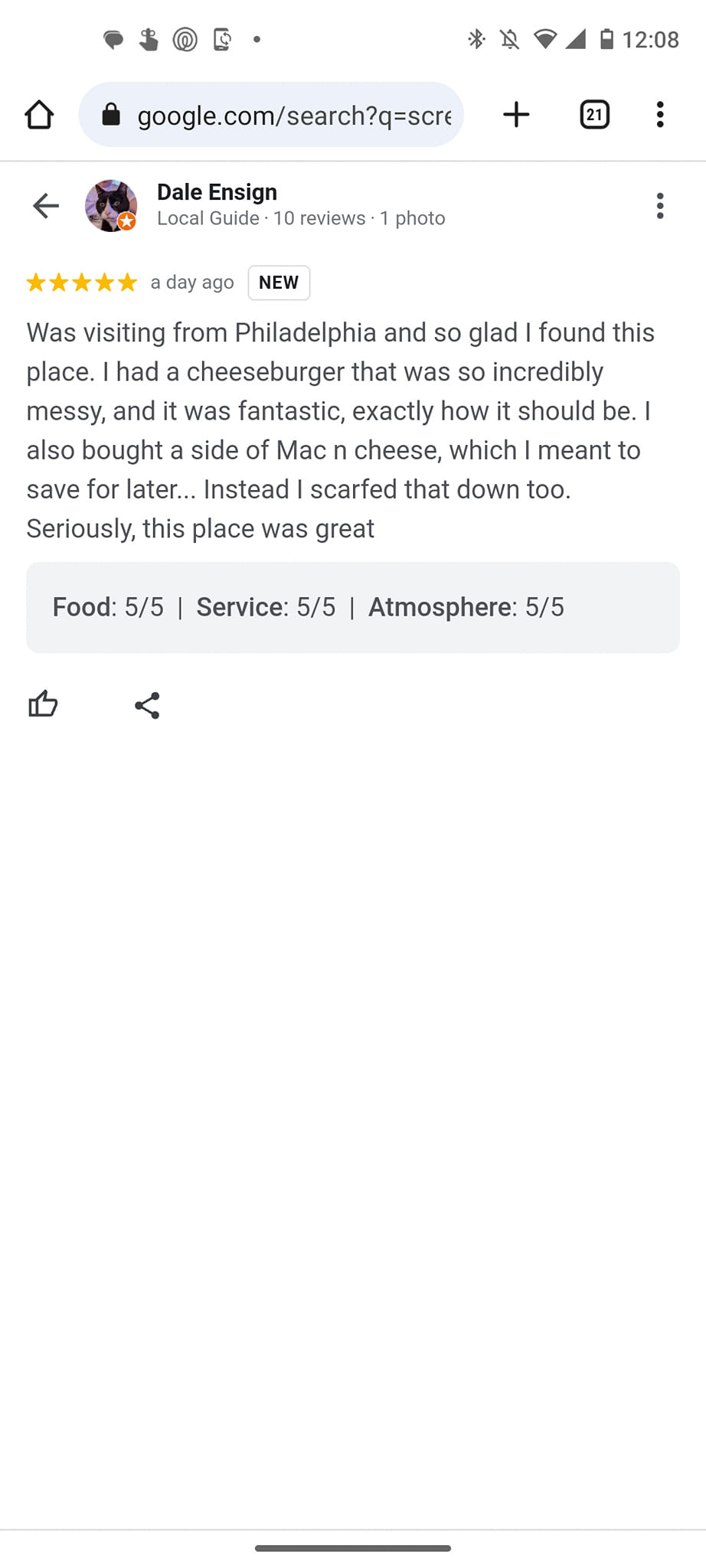Image resolution: width=706 pixels, height=1568 pixels.
Task: Share Dale Ensign's review
Action: [147, 705]
